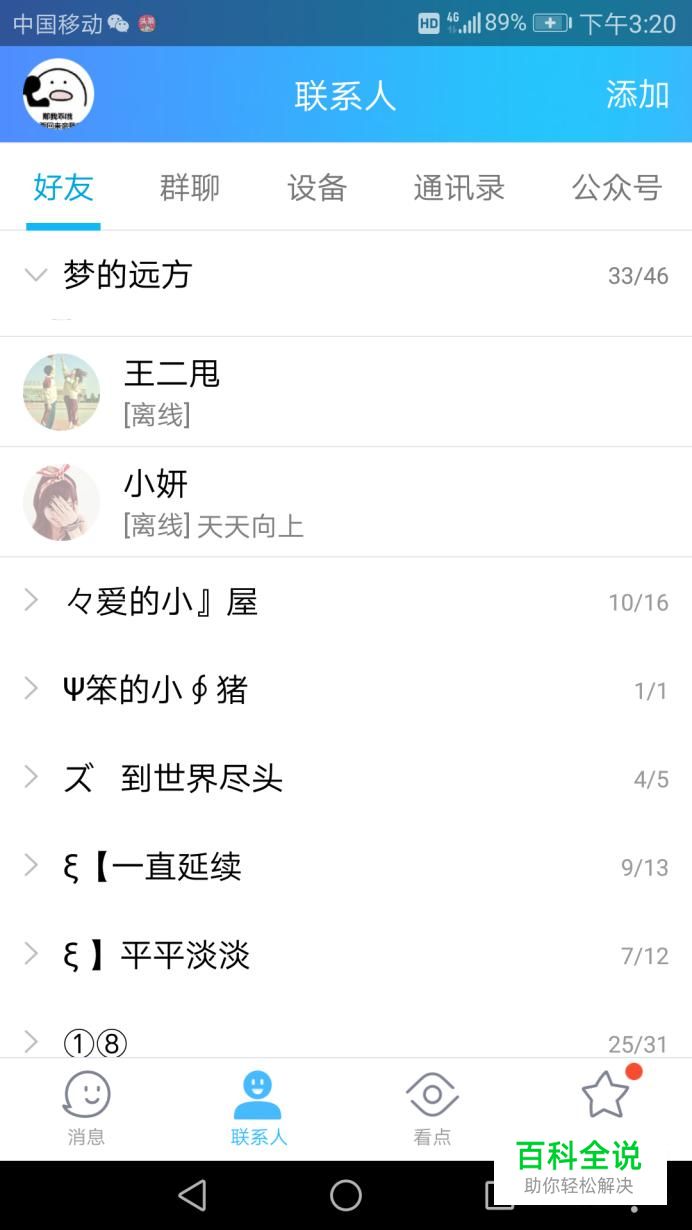Screen dimensions: 692x1230
Task: Return to the home screen
Action: click(x=346, y=1195)
